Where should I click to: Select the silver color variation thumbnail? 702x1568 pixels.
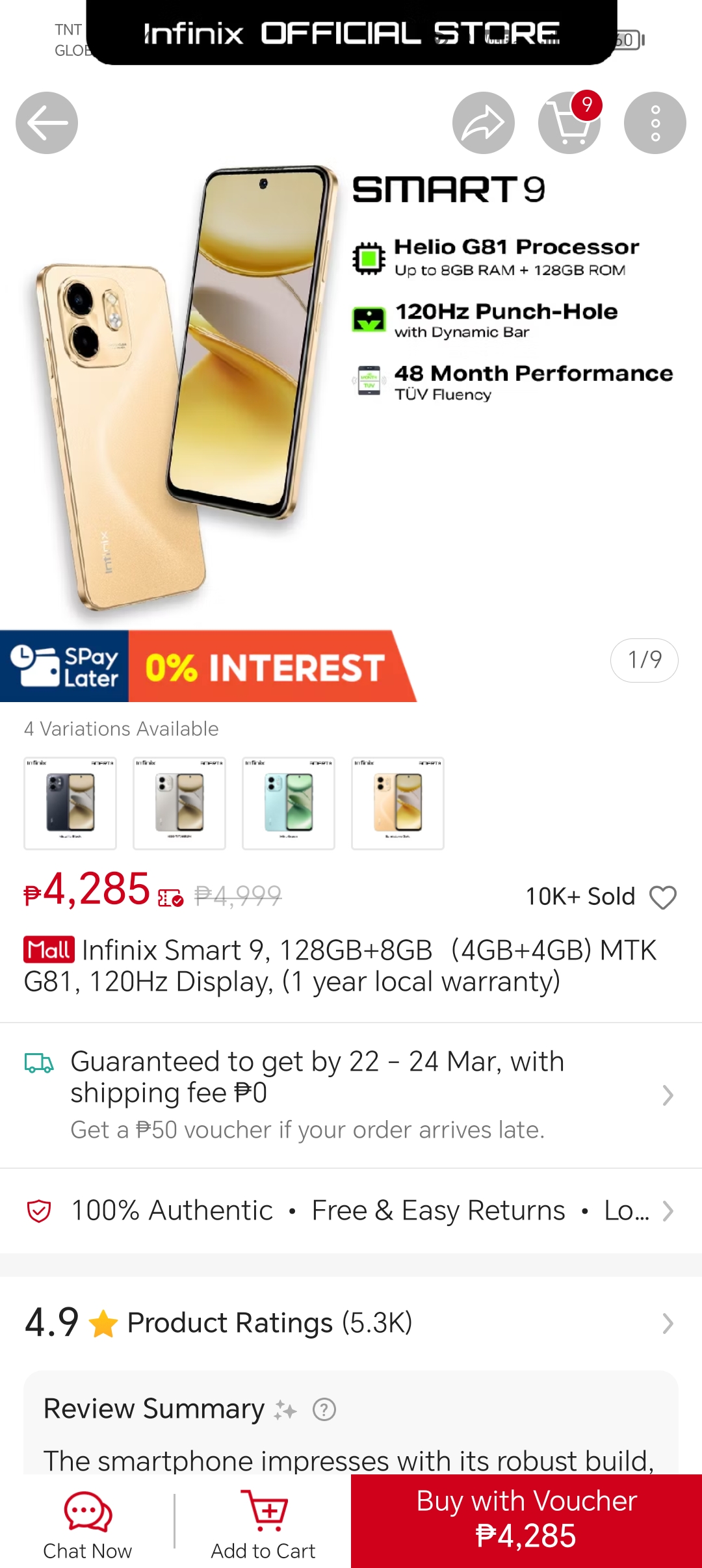[179, 804]
